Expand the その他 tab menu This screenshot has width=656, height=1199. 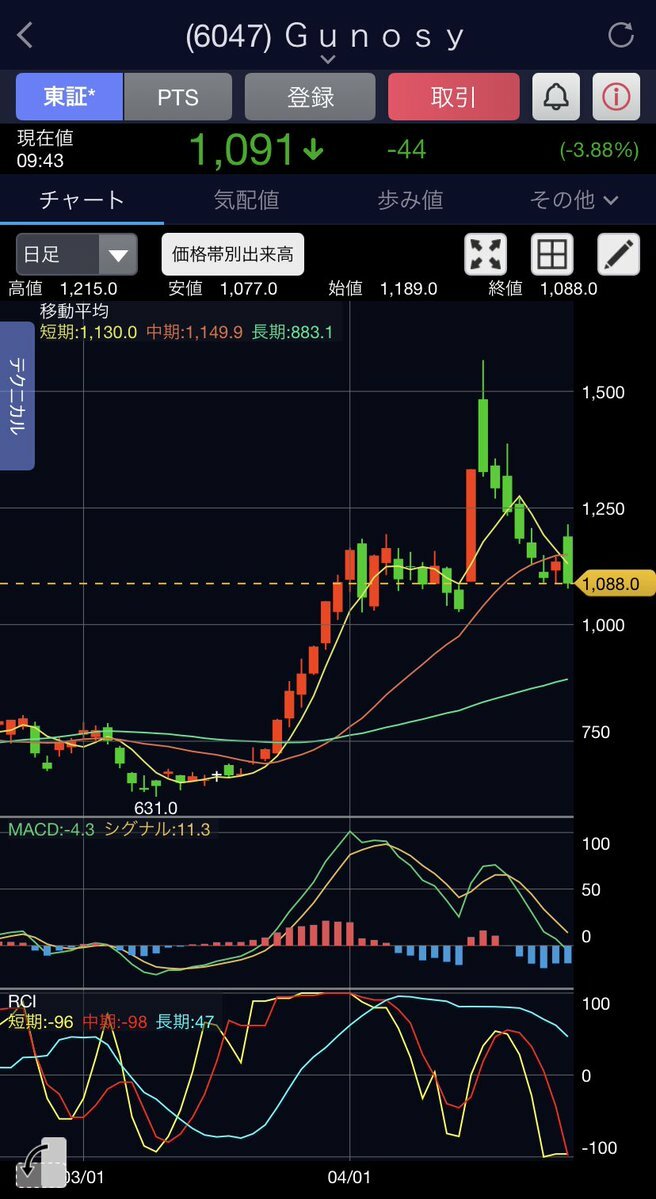pos(574,200)
